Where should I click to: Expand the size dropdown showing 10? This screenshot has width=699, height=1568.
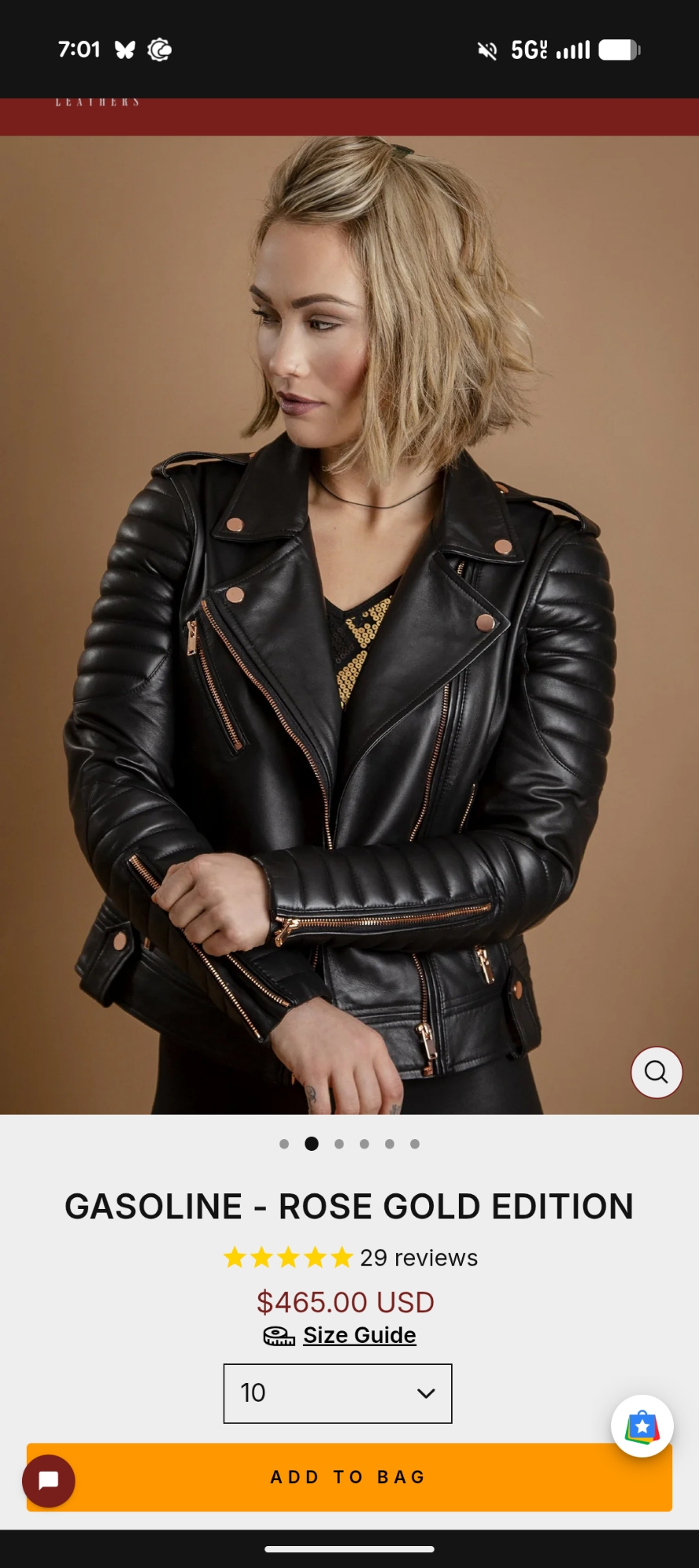click(x=337, y=1393)
